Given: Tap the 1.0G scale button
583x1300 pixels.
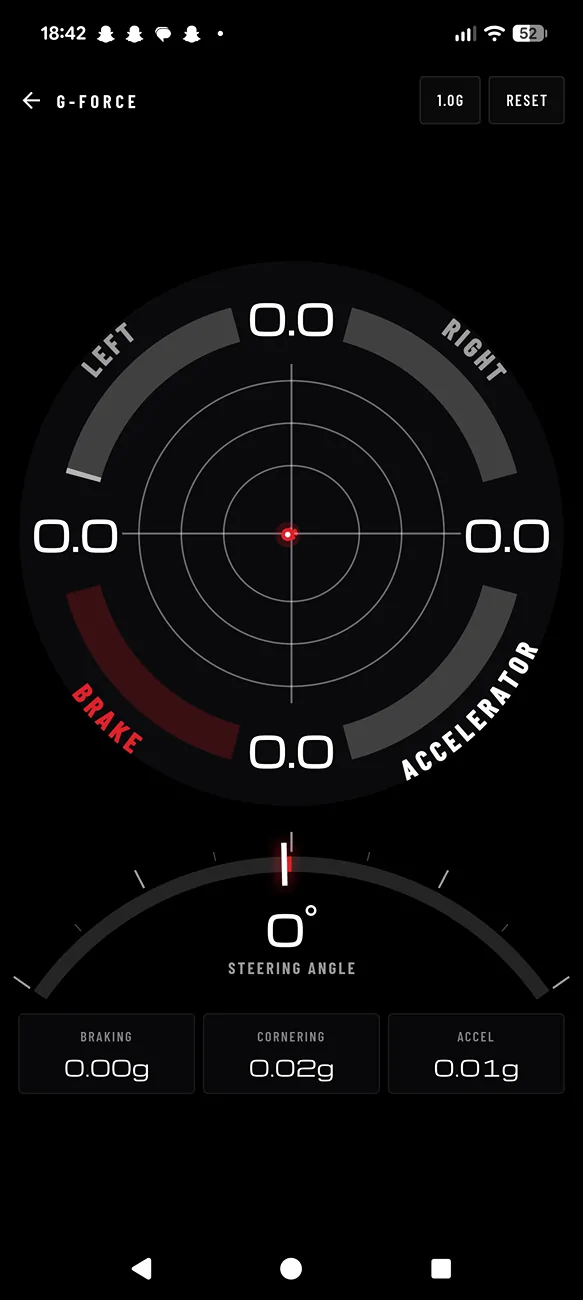Looking at the screenshot, I should point(450,101).
